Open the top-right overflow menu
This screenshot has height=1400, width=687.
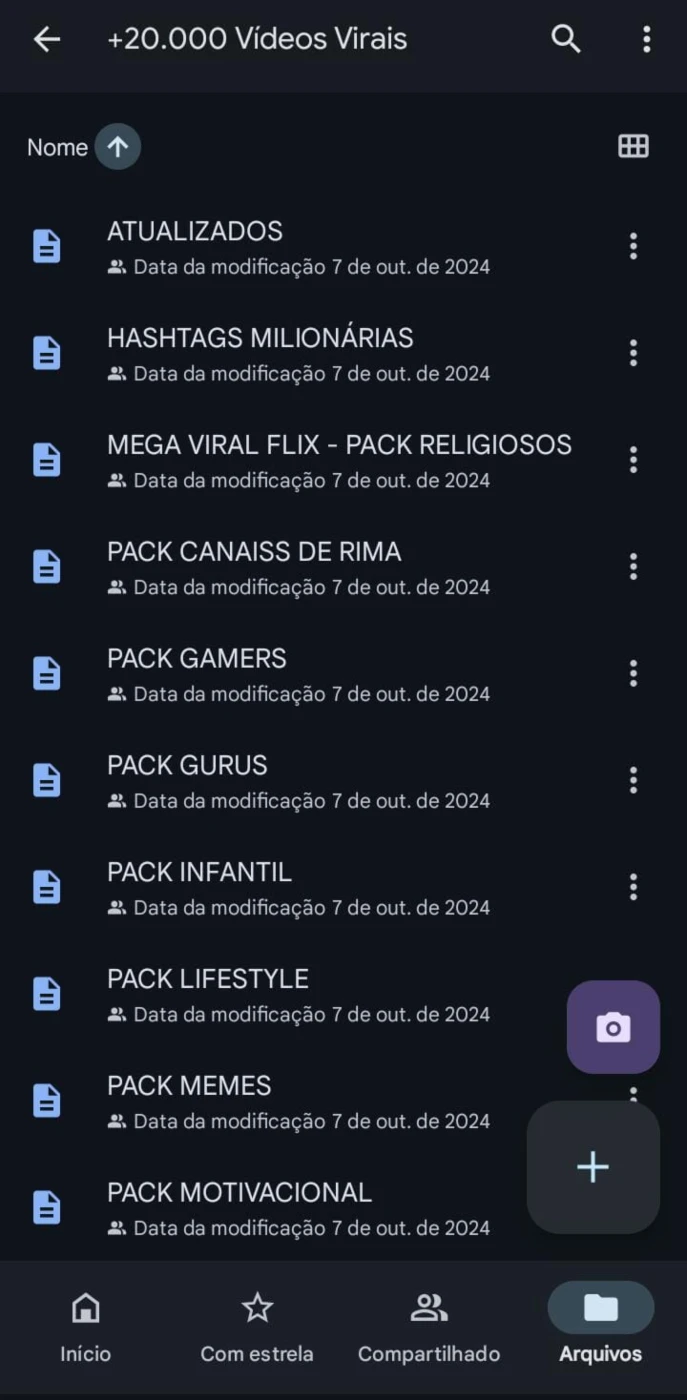(x=647, y=39)
